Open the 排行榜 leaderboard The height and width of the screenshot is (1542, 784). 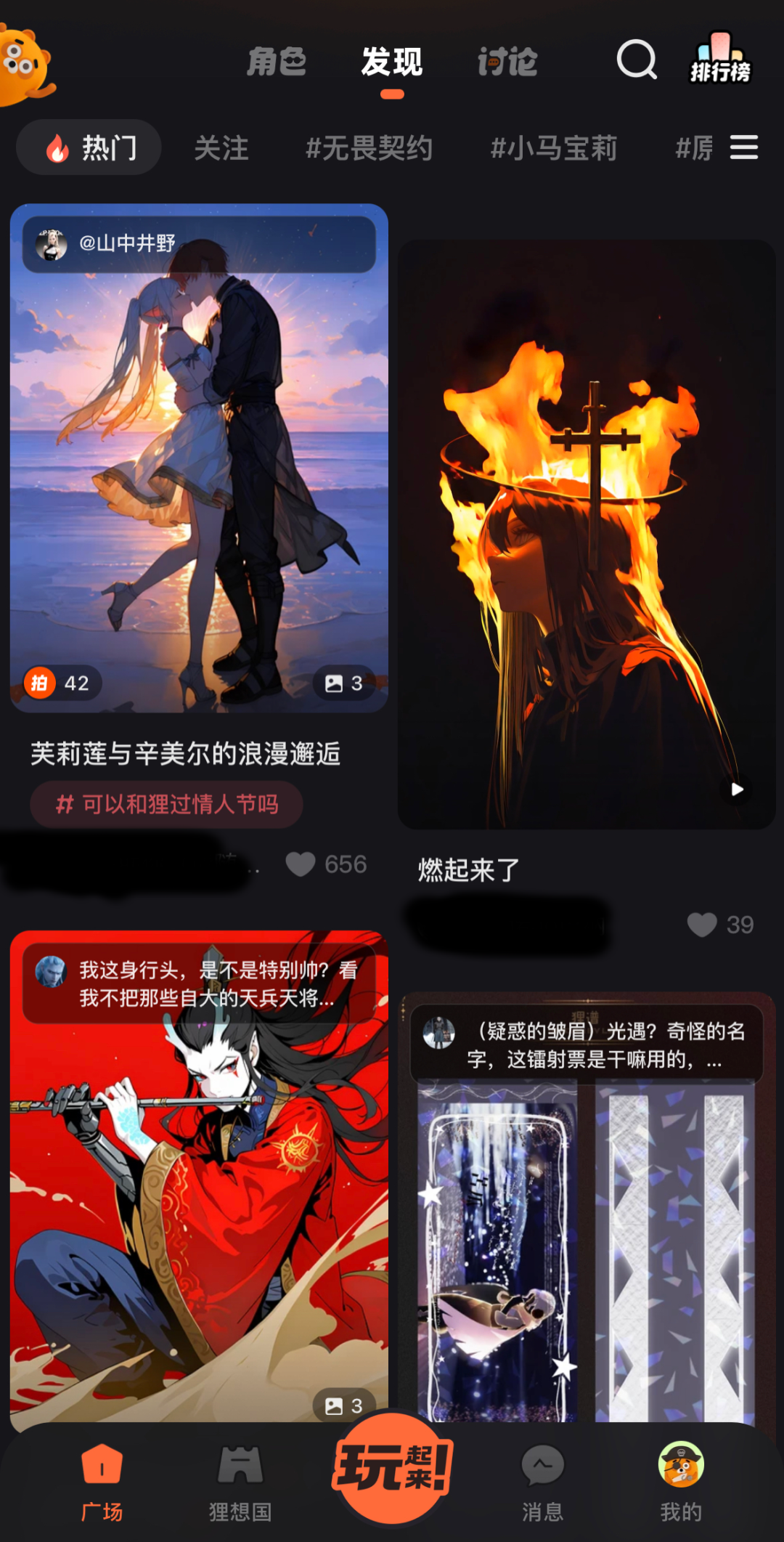pyautogui.click(x=719, y=58)
